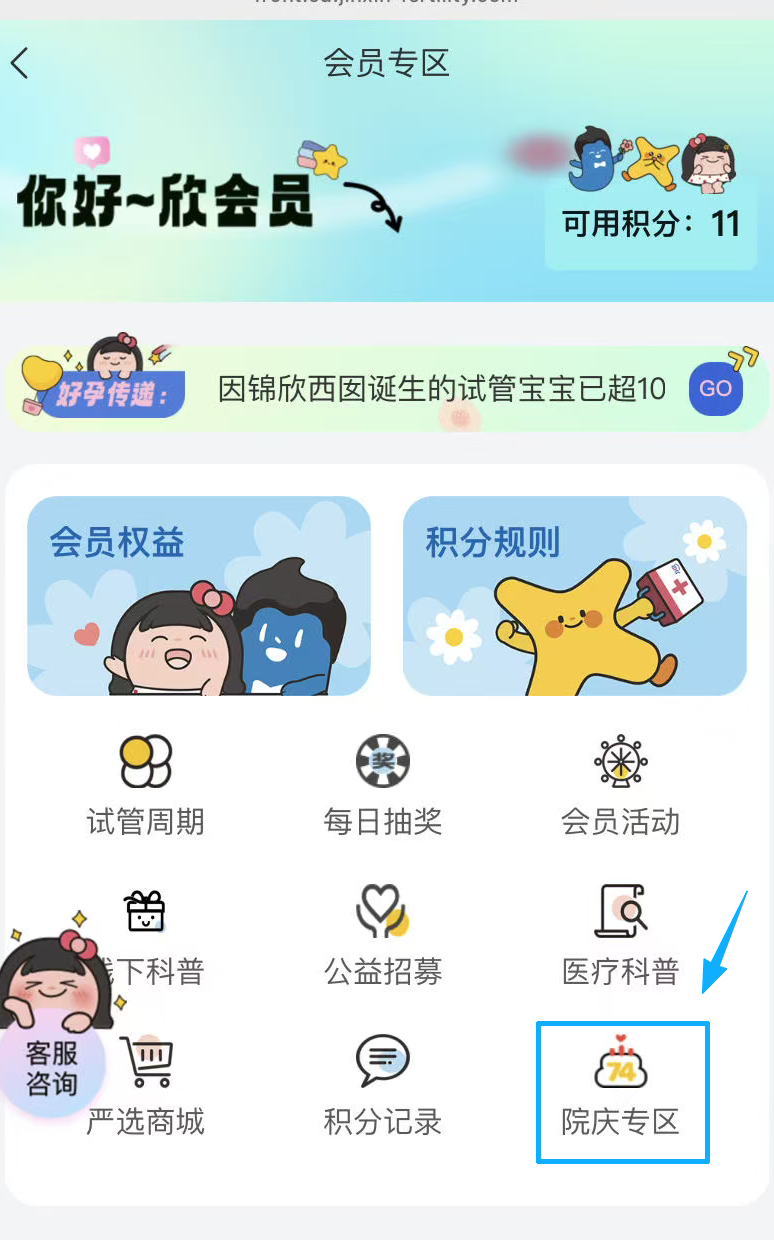
Task: Tap the back arrow at top left
Action: click(x=20, y=62)
